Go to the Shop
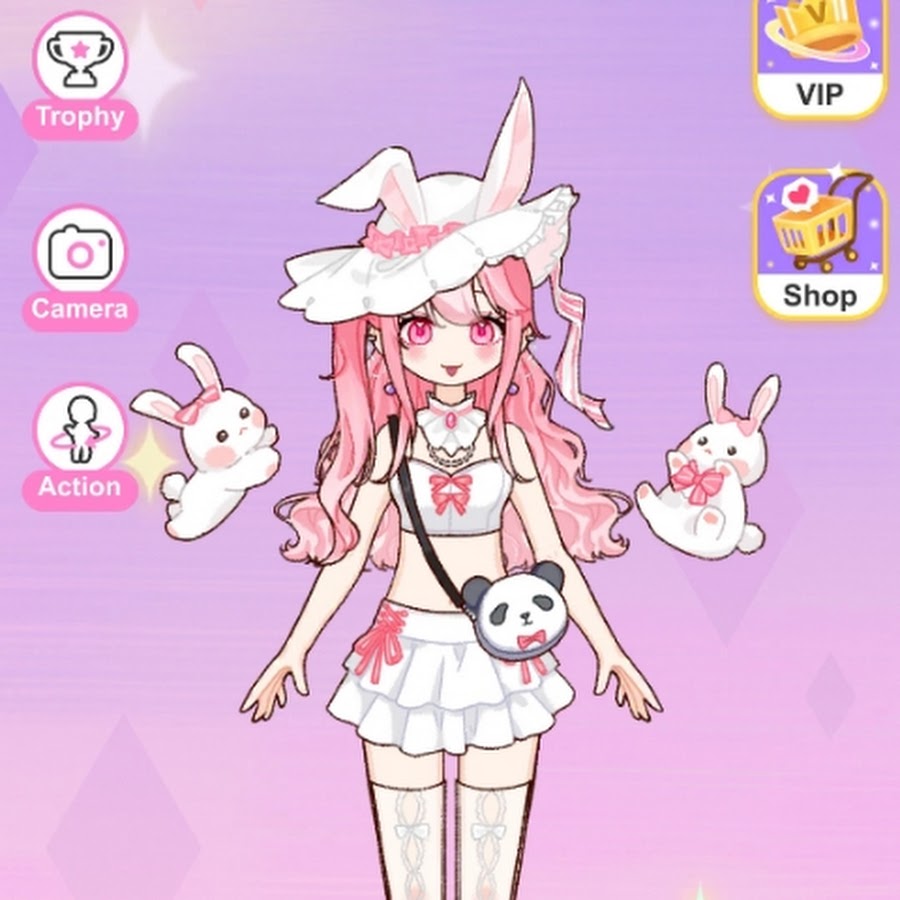The image size is (900, 900). tap(819, 243)
